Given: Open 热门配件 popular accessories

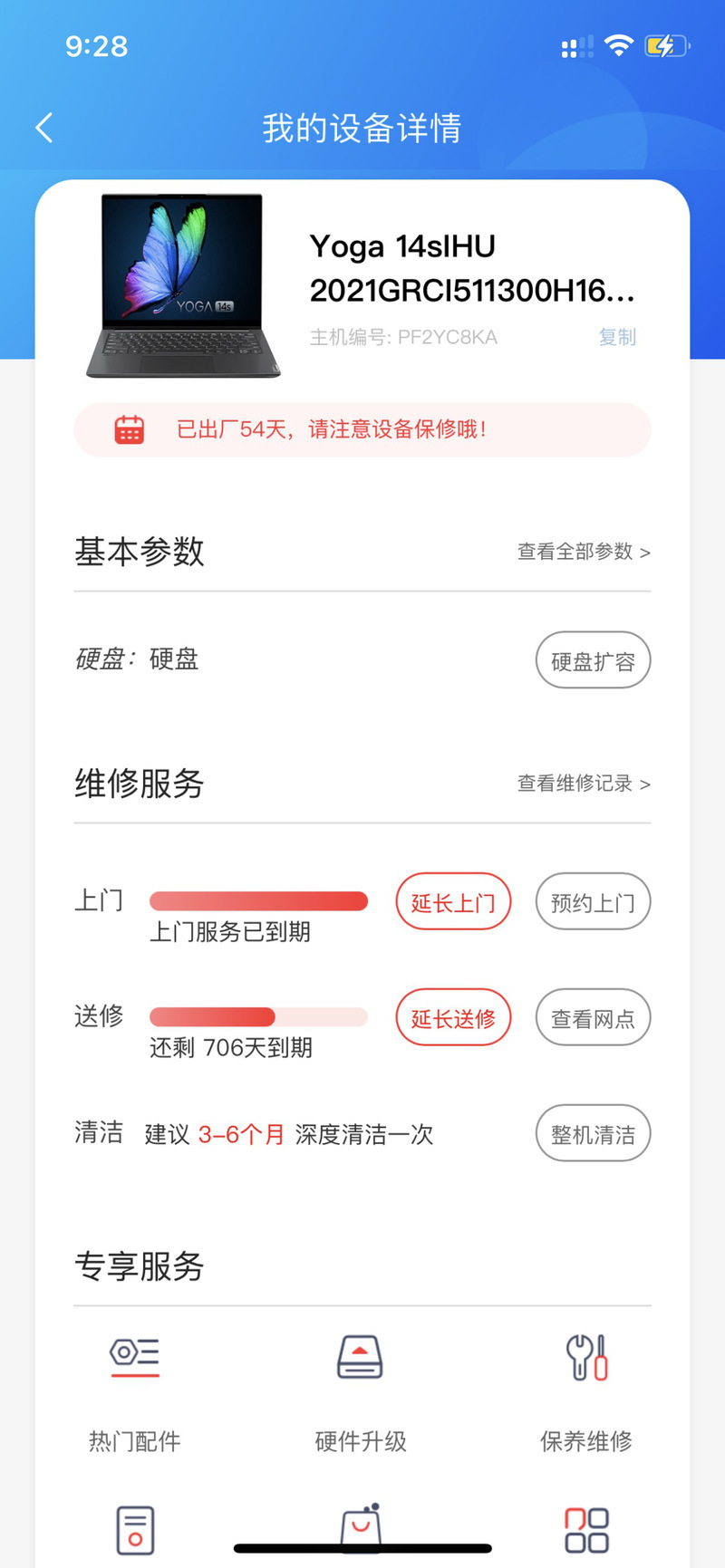Looking at the screenshot, I should (x=135, y=1394).
